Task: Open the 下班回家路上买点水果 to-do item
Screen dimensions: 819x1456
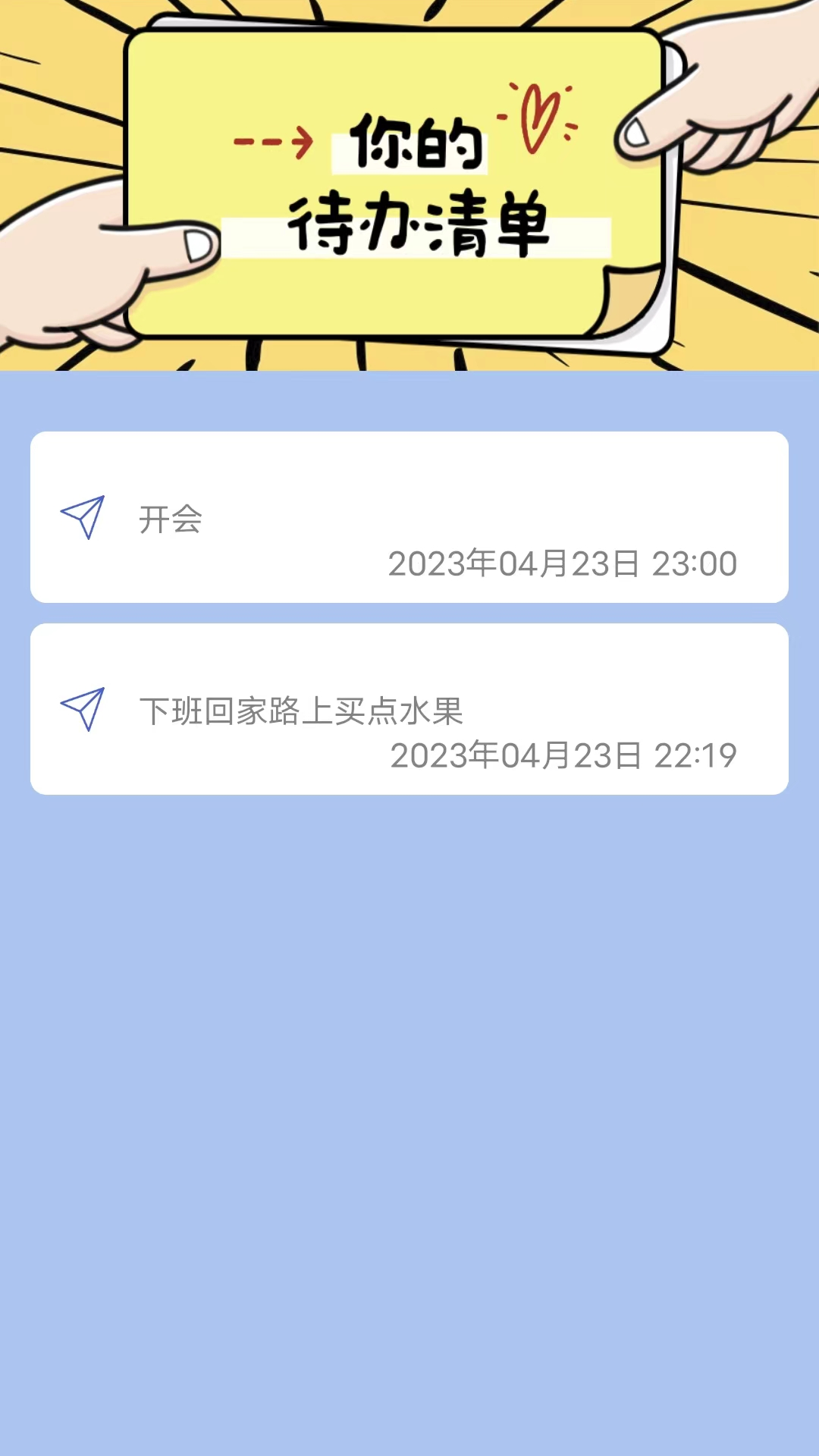Action: [x=409, y=710]
